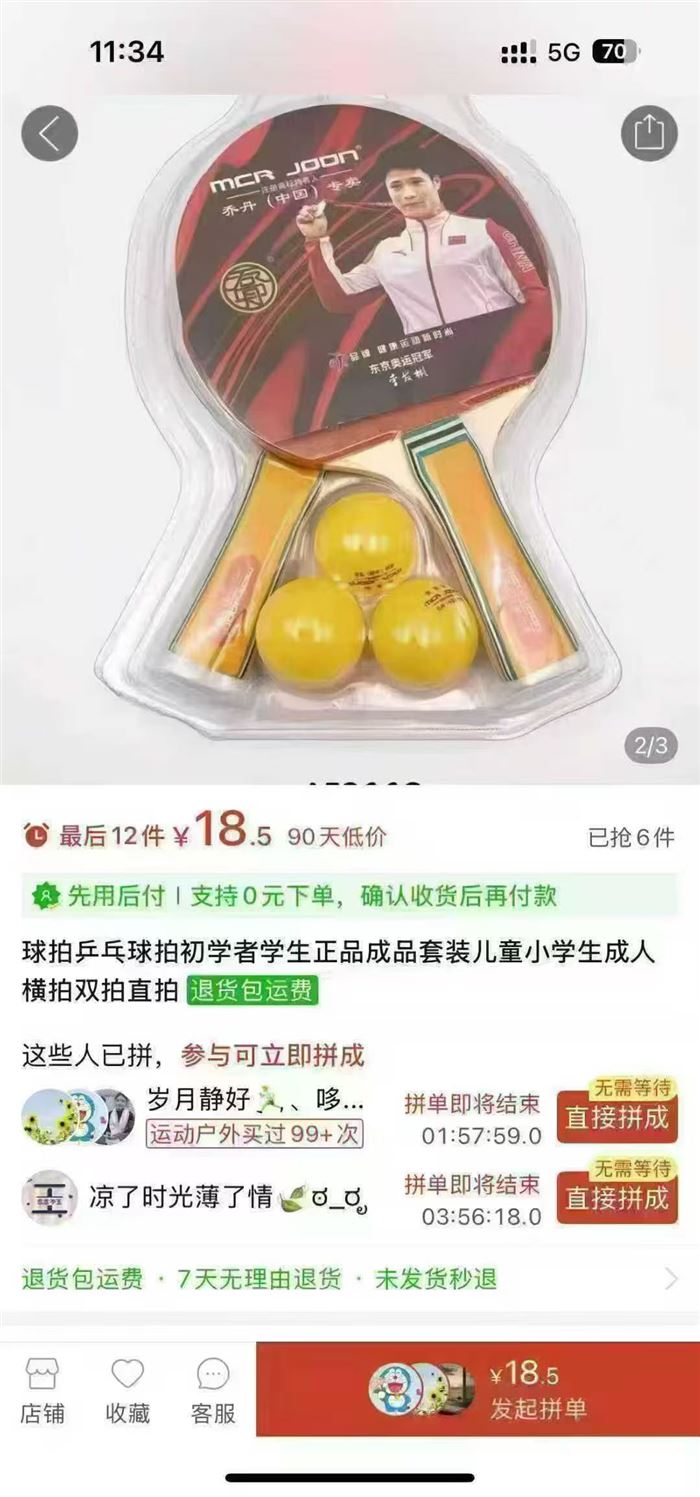Join 岁月静好's group with 直接拼成
Image resolution: width=700 pixels, height=1497 pixels.
point(616,1116)
